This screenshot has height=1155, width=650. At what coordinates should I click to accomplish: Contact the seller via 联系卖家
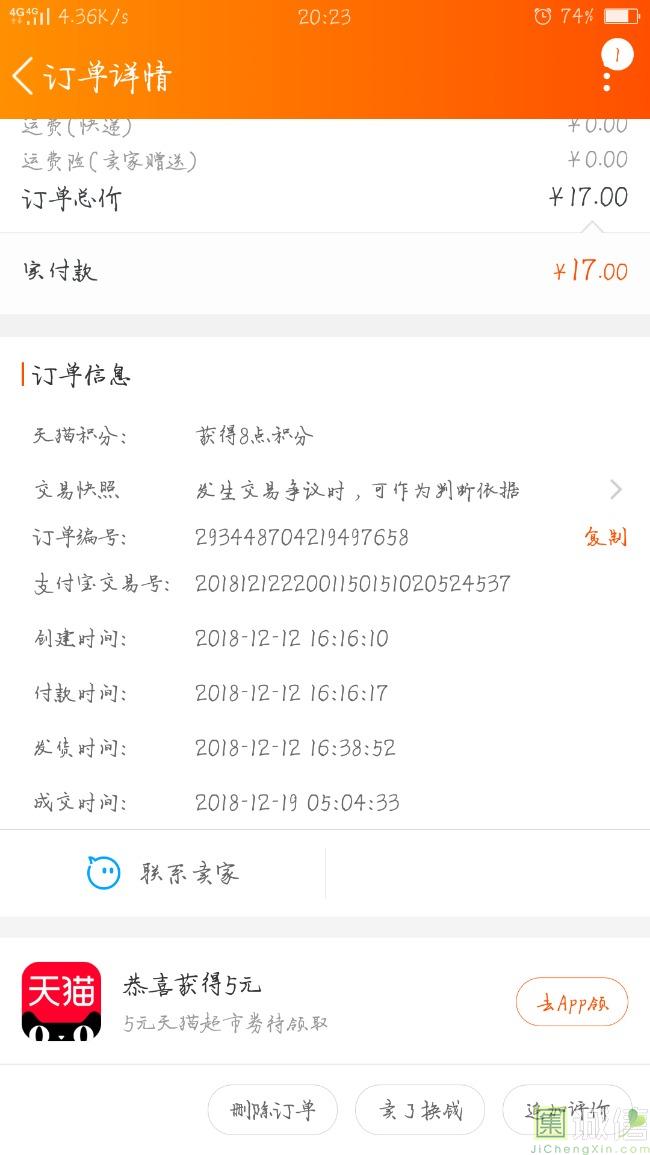[x=163, y=873]
